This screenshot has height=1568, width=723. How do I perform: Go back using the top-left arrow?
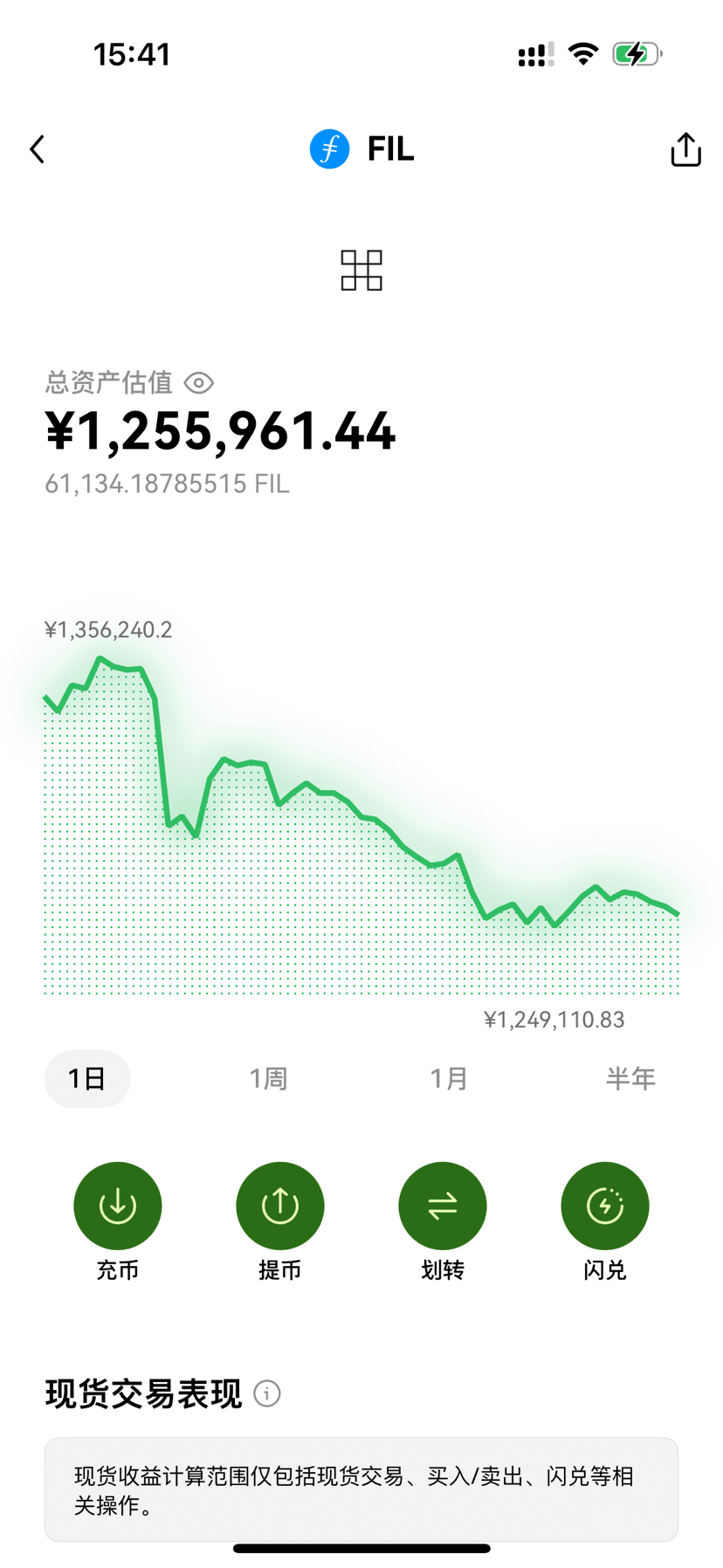(37, 149)
